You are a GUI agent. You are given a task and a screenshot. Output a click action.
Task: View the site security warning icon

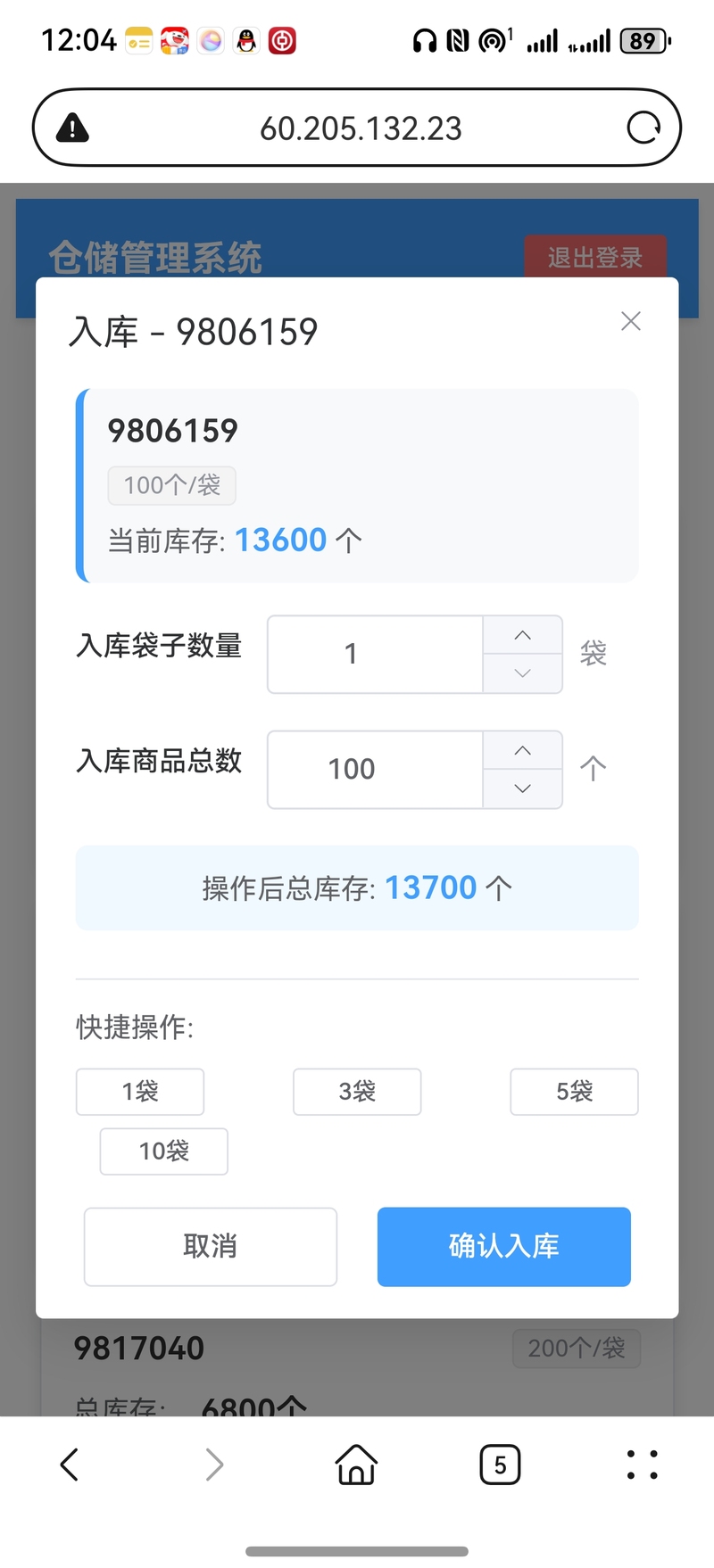(72, 128)
